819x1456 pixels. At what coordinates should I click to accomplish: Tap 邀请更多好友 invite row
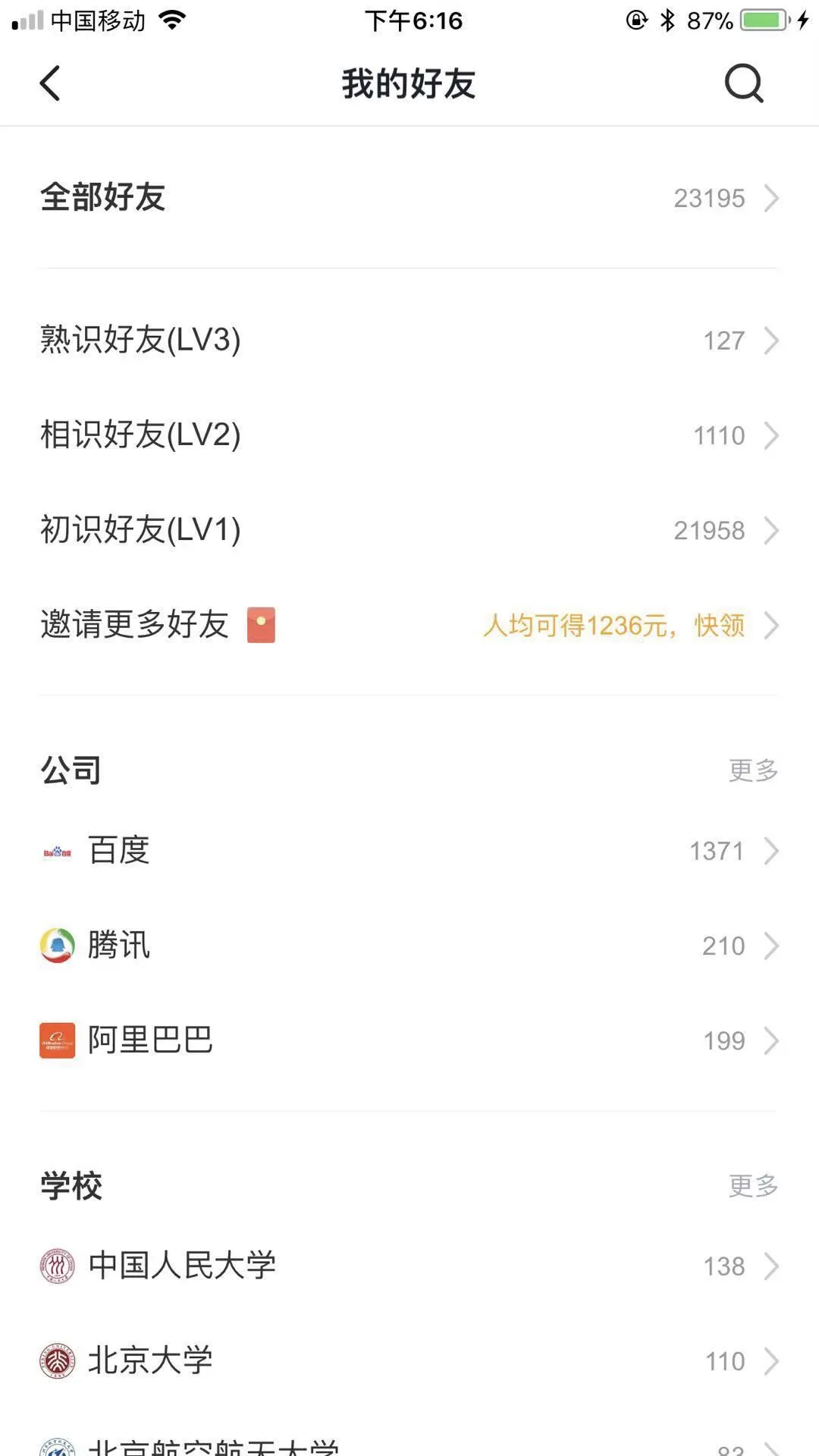click(409, 626)
